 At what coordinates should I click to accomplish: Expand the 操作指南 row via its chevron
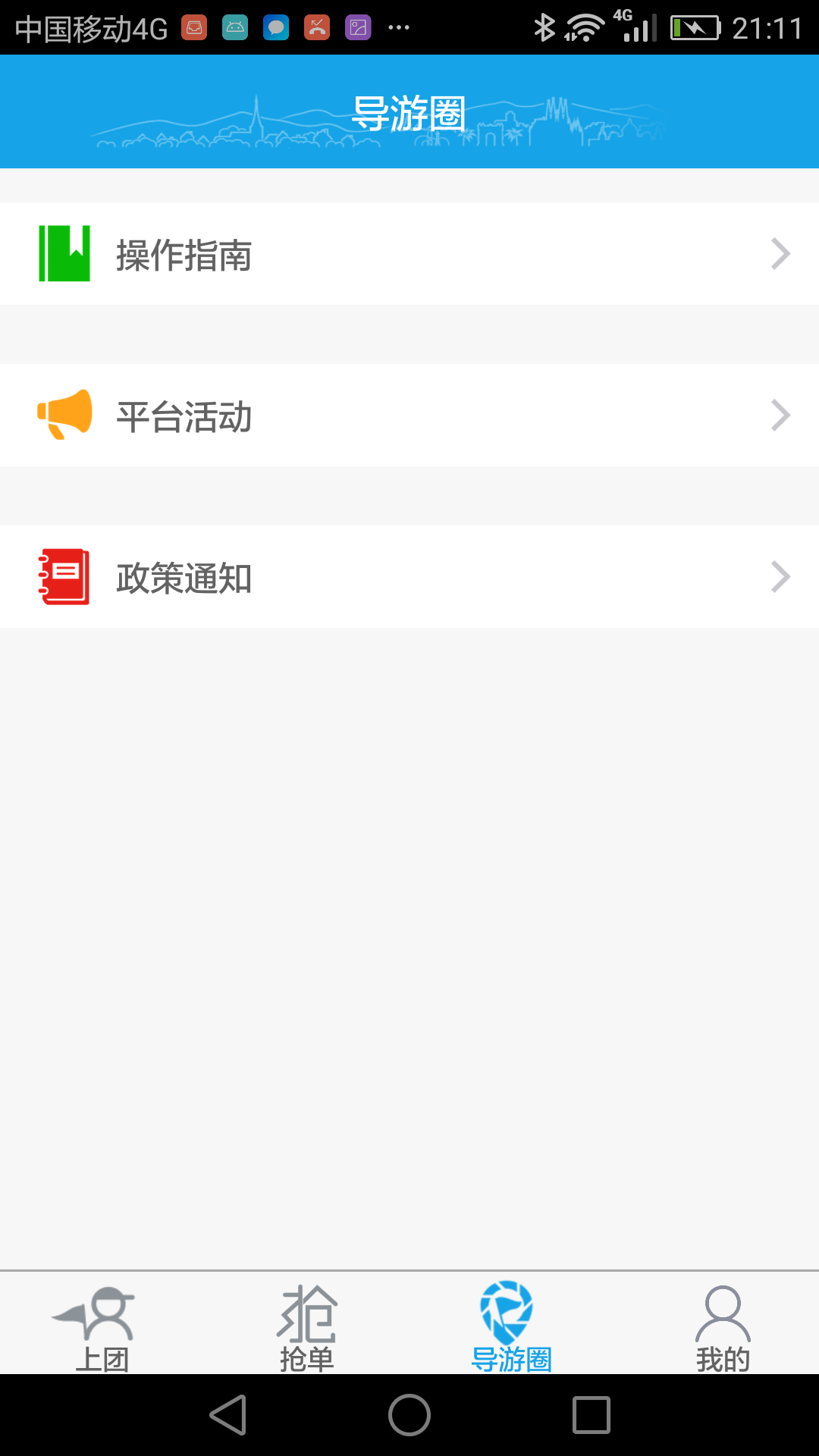pos(780,253)
